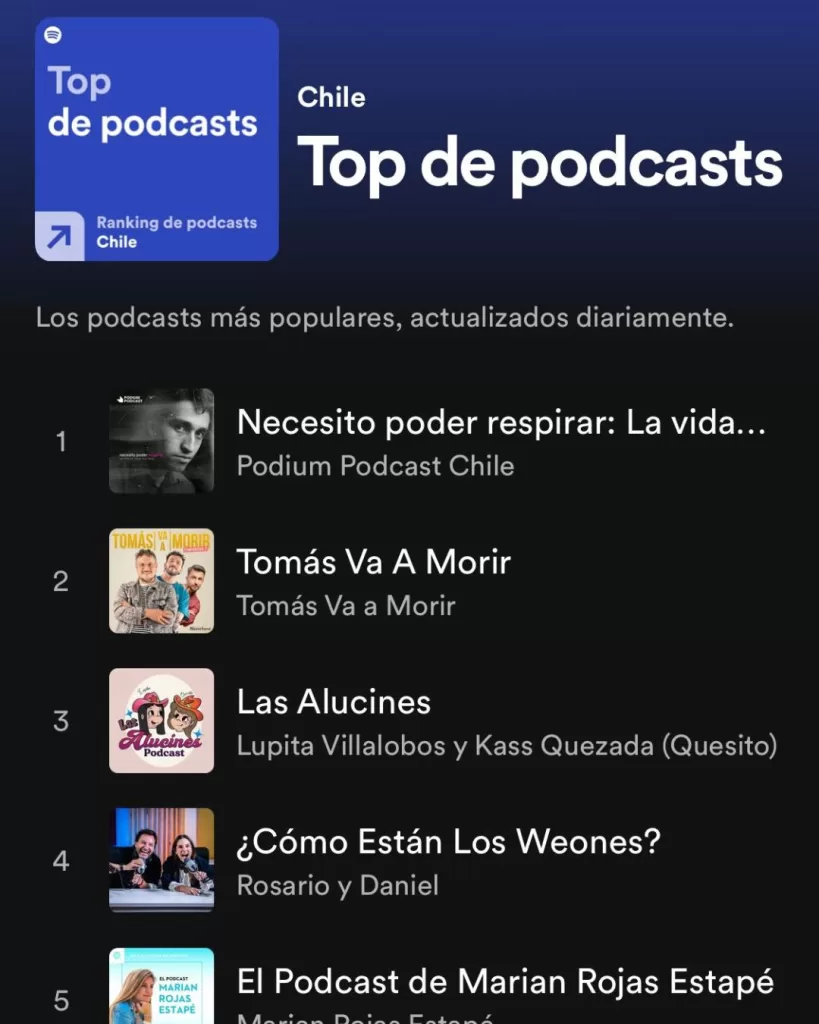Click the ¿Cómo Están Los Weones? cover image
This screenshot has height=1024, width=819.
pos(162,860)
